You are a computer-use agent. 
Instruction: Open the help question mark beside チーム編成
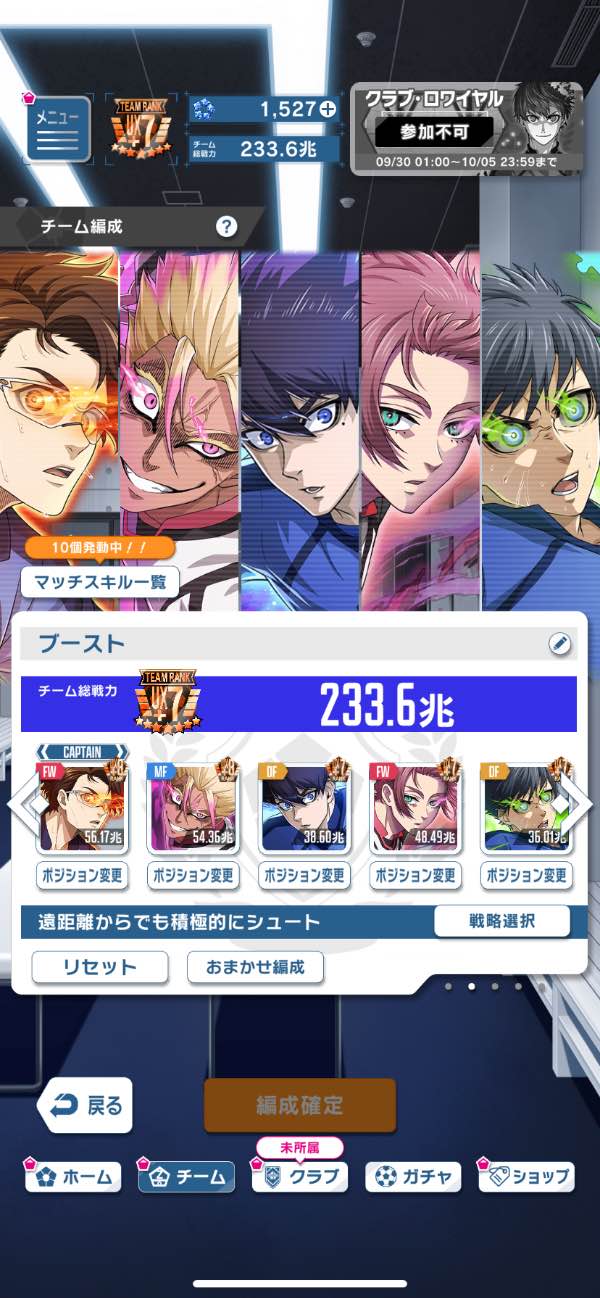point(227,226)
